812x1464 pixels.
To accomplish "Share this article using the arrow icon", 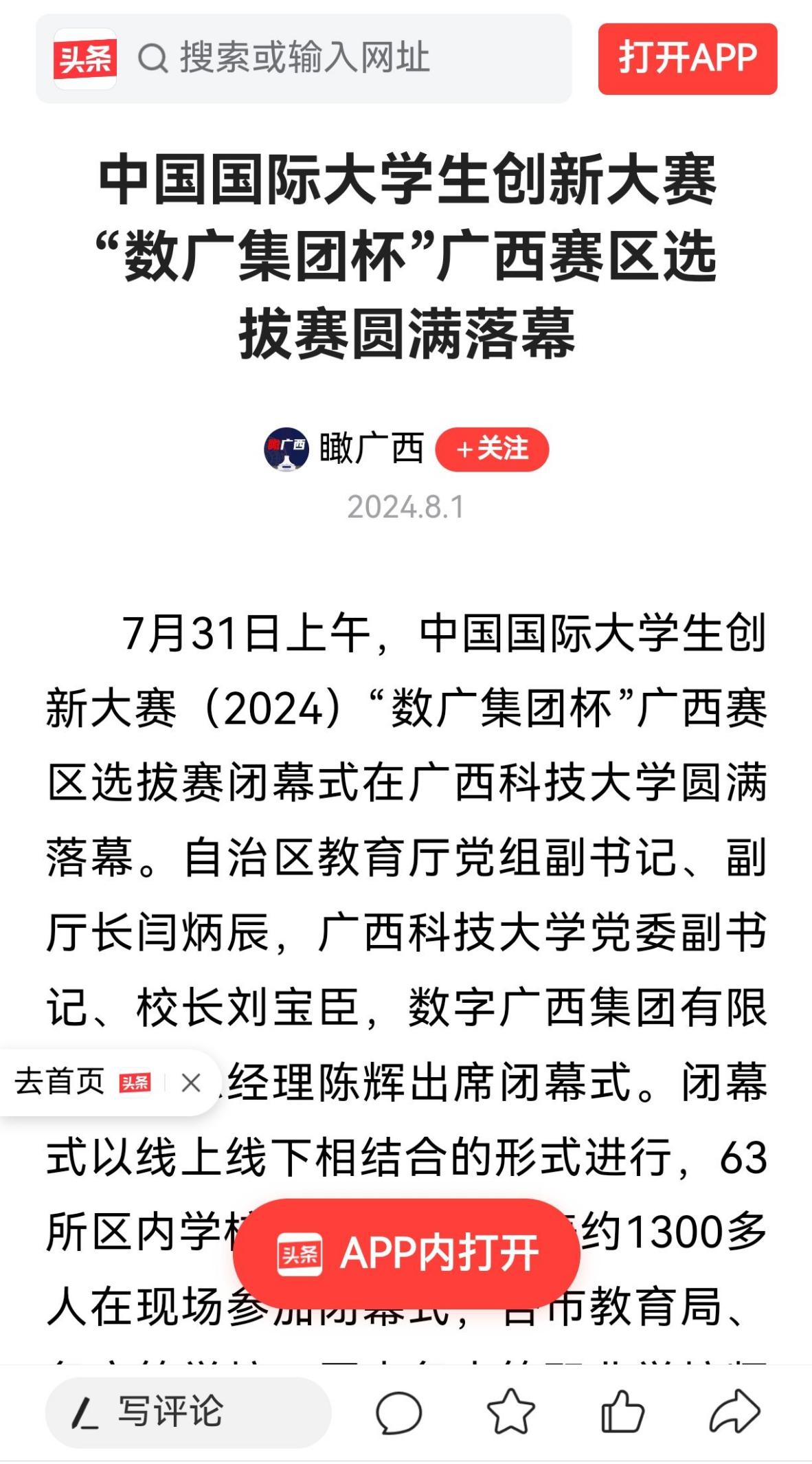I will tap(734, 1412).
